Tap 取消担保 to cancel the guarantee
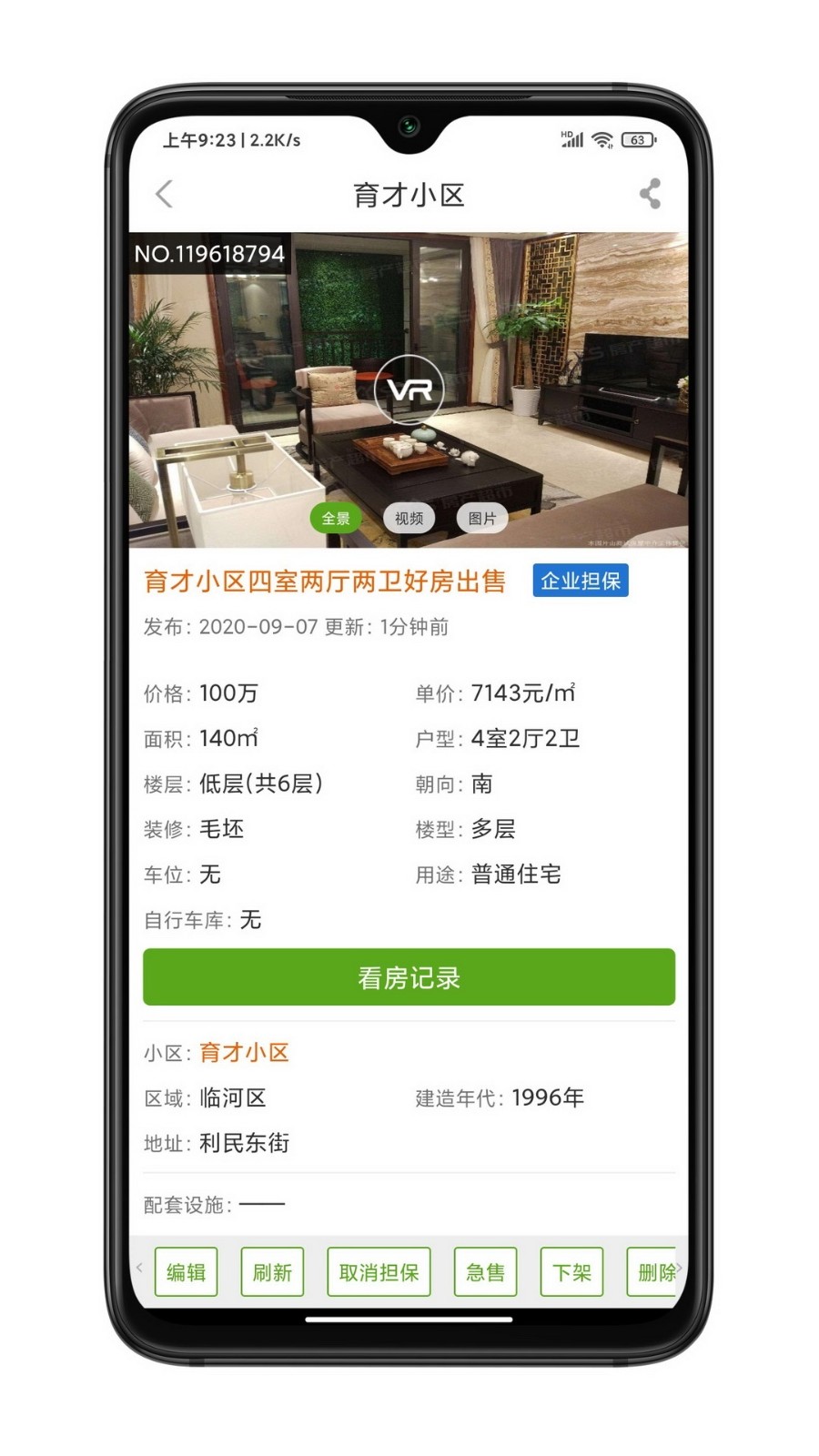 point(379,1271)
